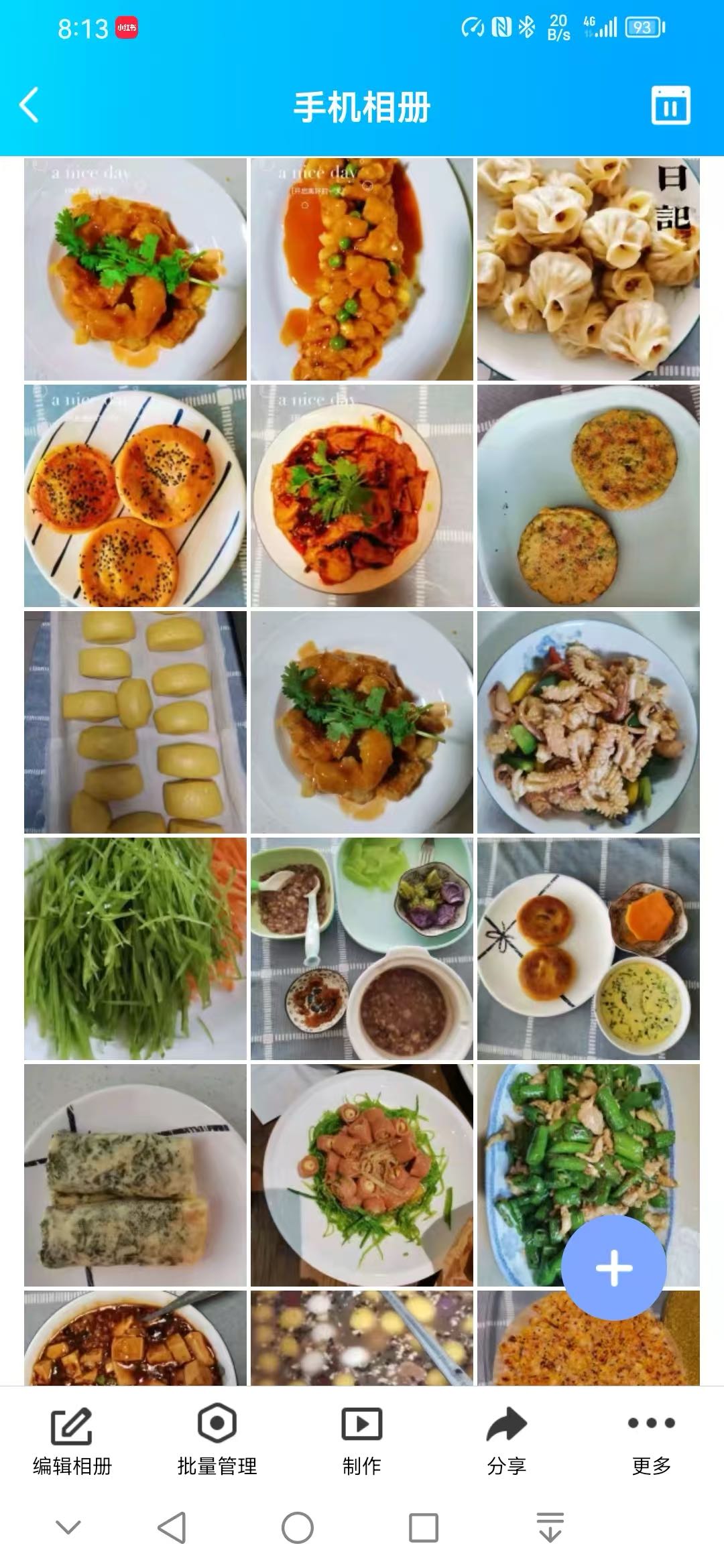724x1568 pixels.
Task: View the shredded green vegetables photo
Action: click(x=135, y=949)
